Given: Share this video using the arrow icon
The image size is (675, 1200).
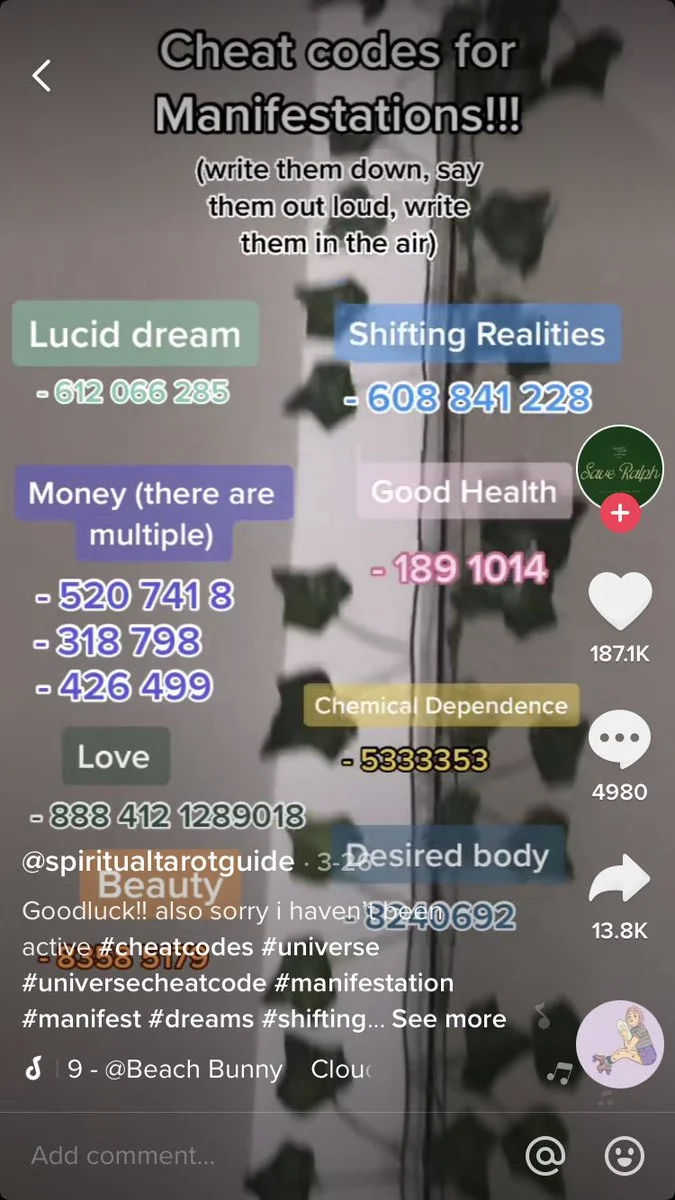Looking at the screenshot, I should point(620,880).
